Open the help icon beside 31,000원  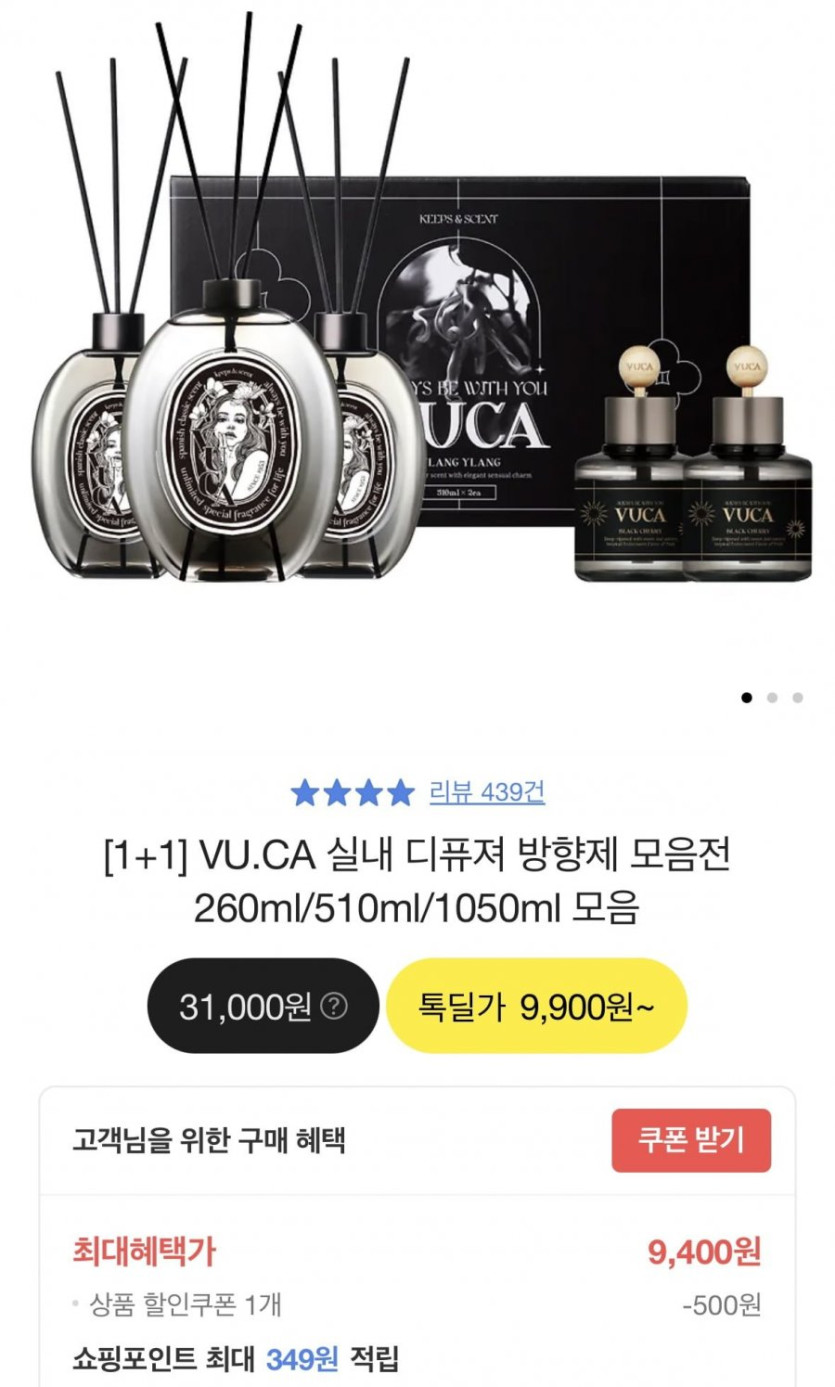[333, 1006]
